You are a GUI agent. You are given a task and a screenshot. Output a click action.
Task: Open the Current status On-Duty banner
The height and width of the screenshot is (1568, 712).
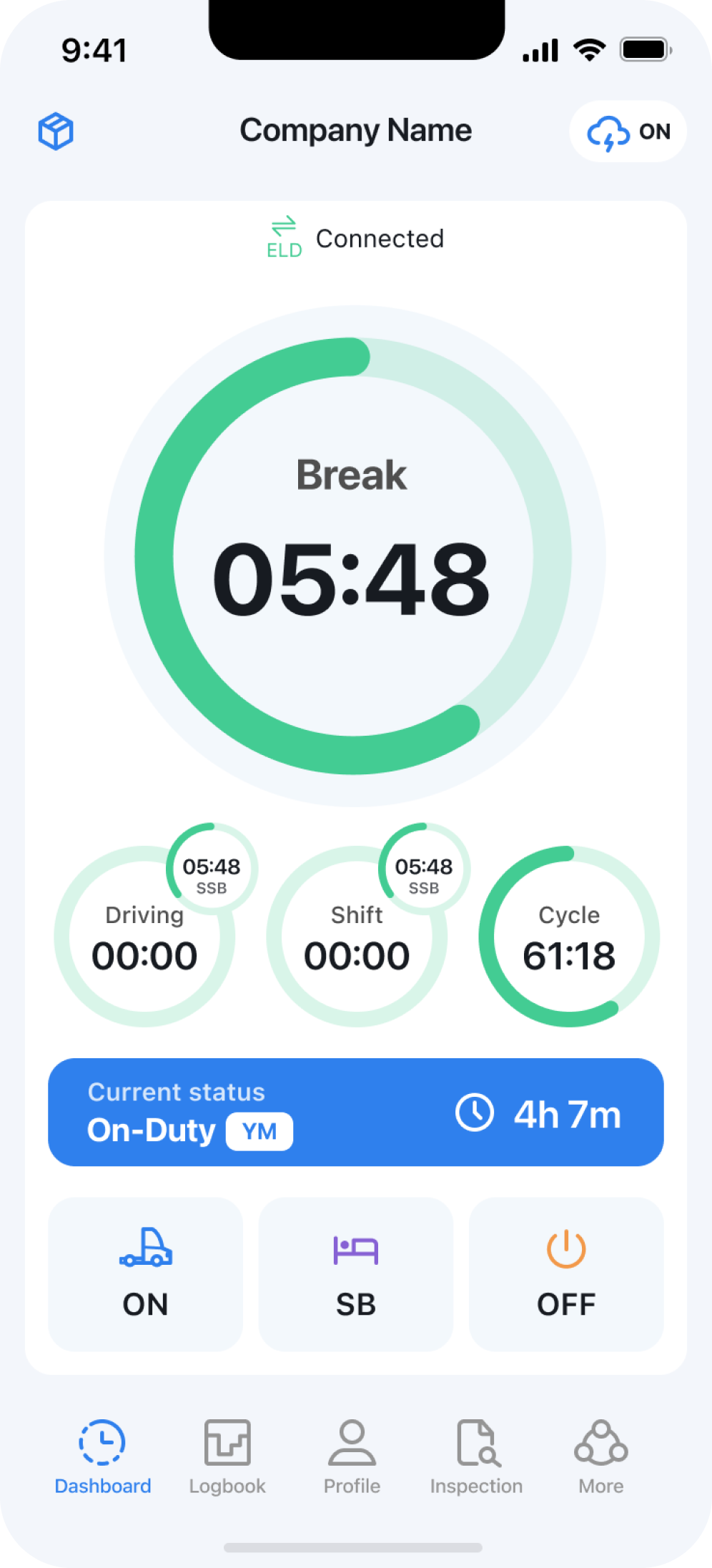pyautogui.click(x=355, y=1112)
